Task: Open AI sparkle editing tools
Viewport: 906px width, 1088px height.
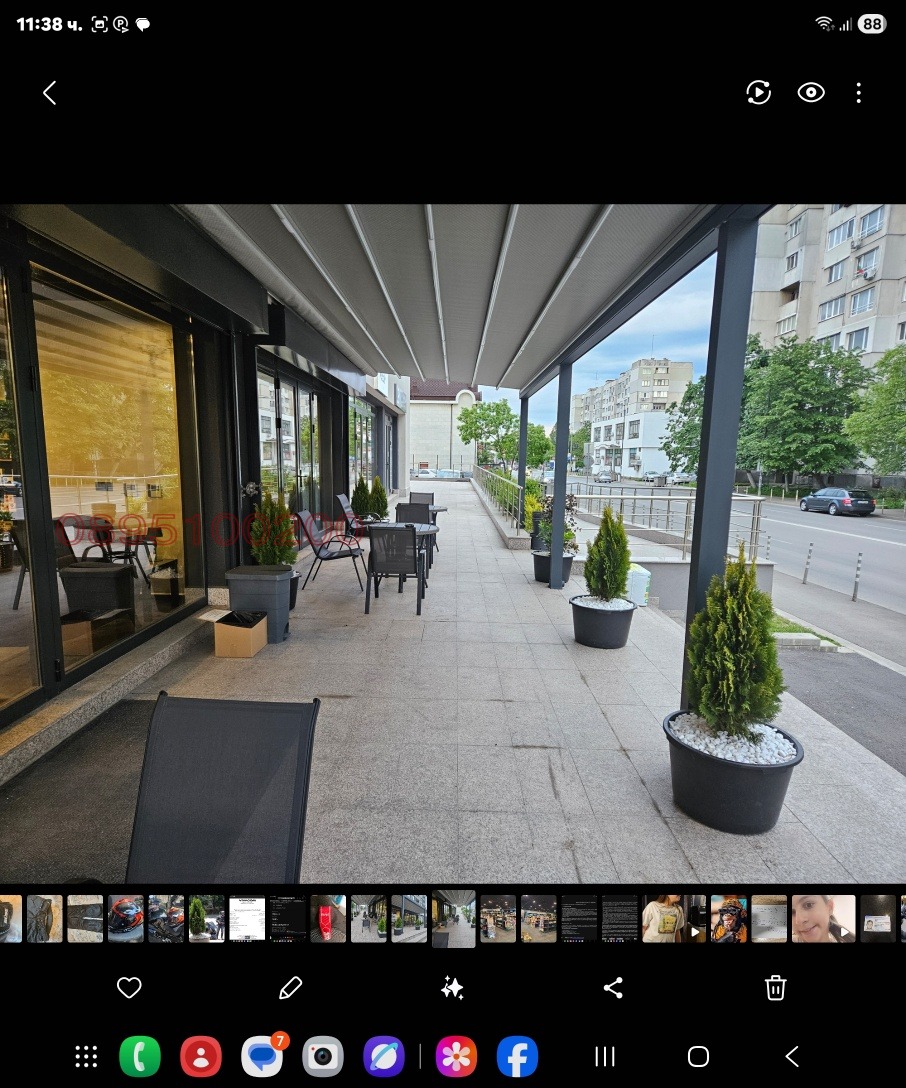Action: pyautogui.click(x=452, y=988)
